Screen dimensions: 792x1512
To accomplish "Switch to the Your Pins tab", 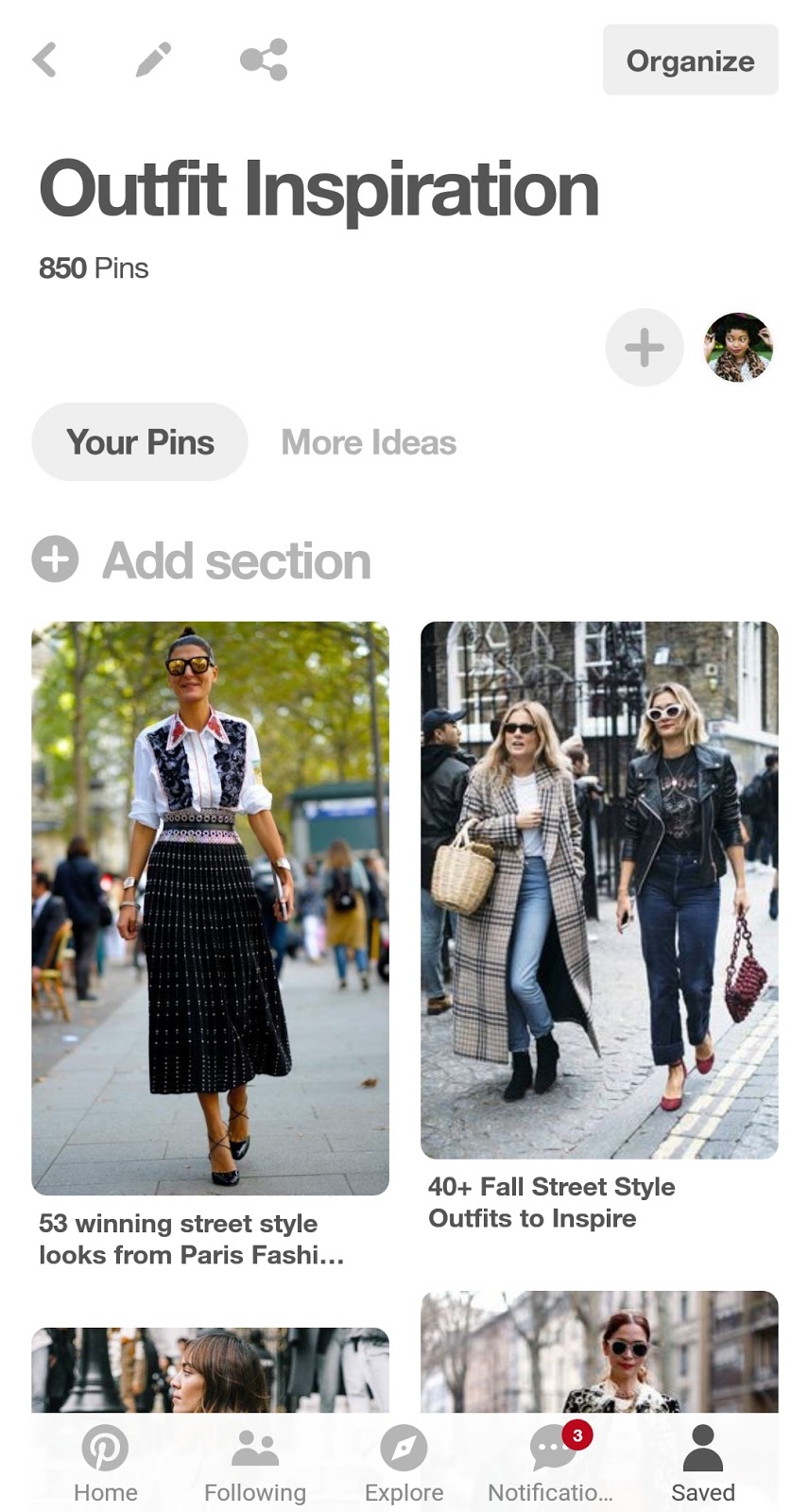I will click(140, 442).
